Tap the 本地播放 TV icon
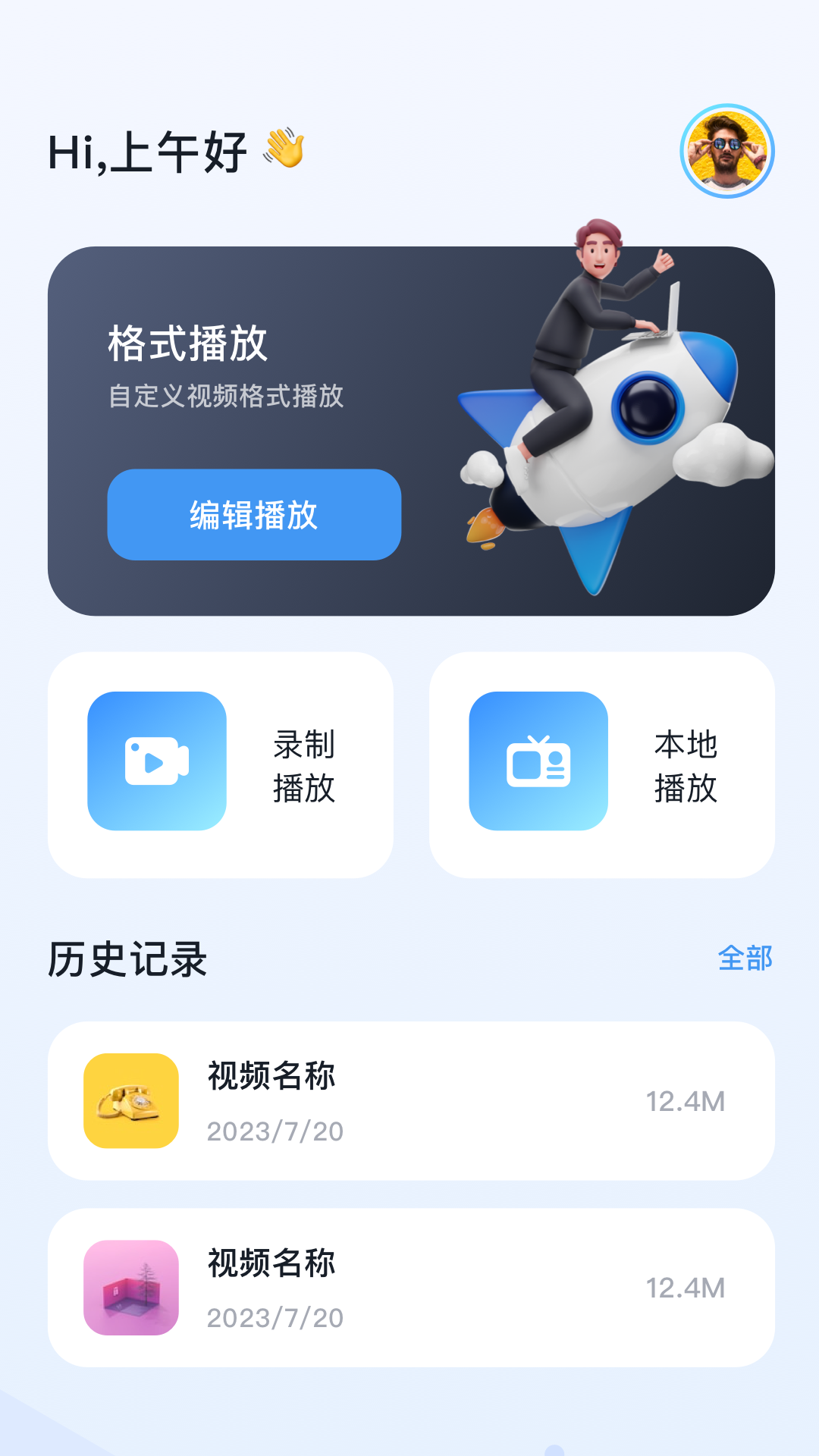 [x=539, y=761]
